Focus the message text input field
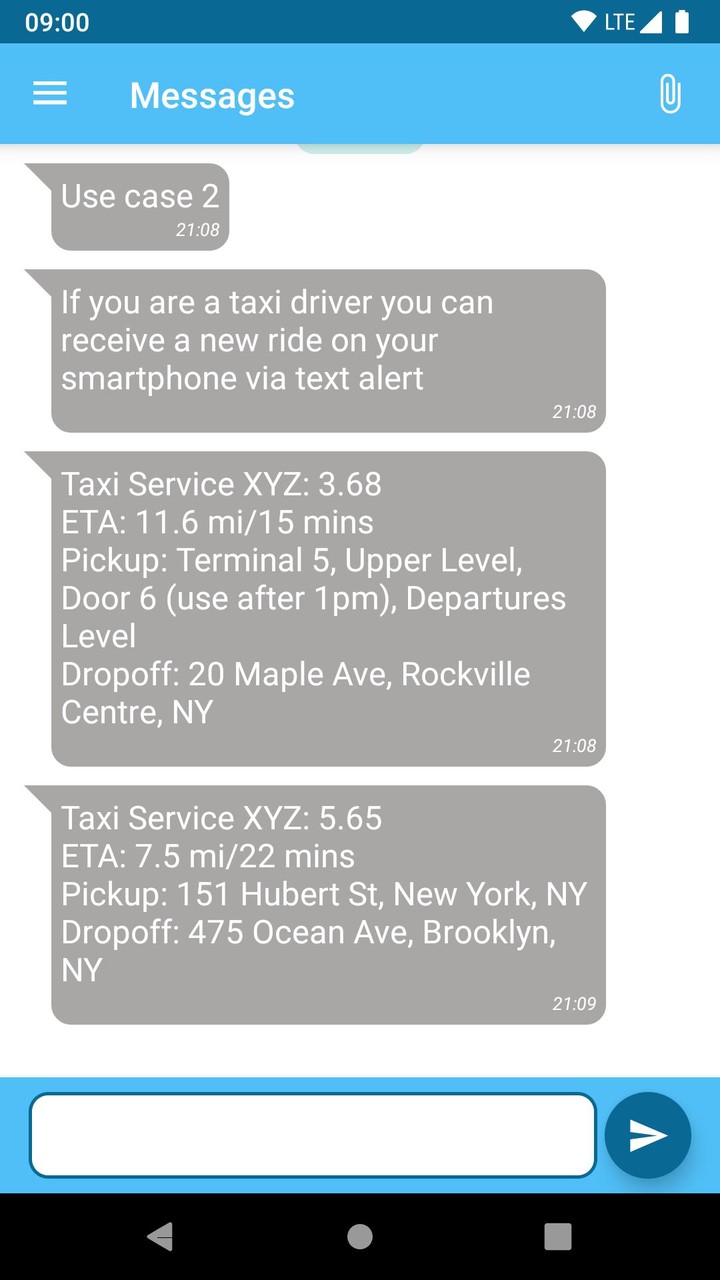 pos(313,1135)
